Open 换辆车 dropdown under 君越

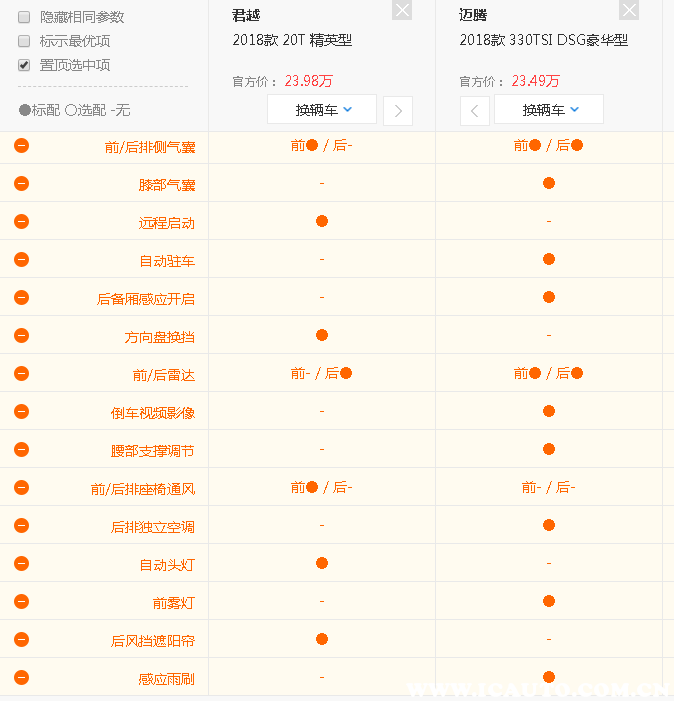(x=322, y=109)
